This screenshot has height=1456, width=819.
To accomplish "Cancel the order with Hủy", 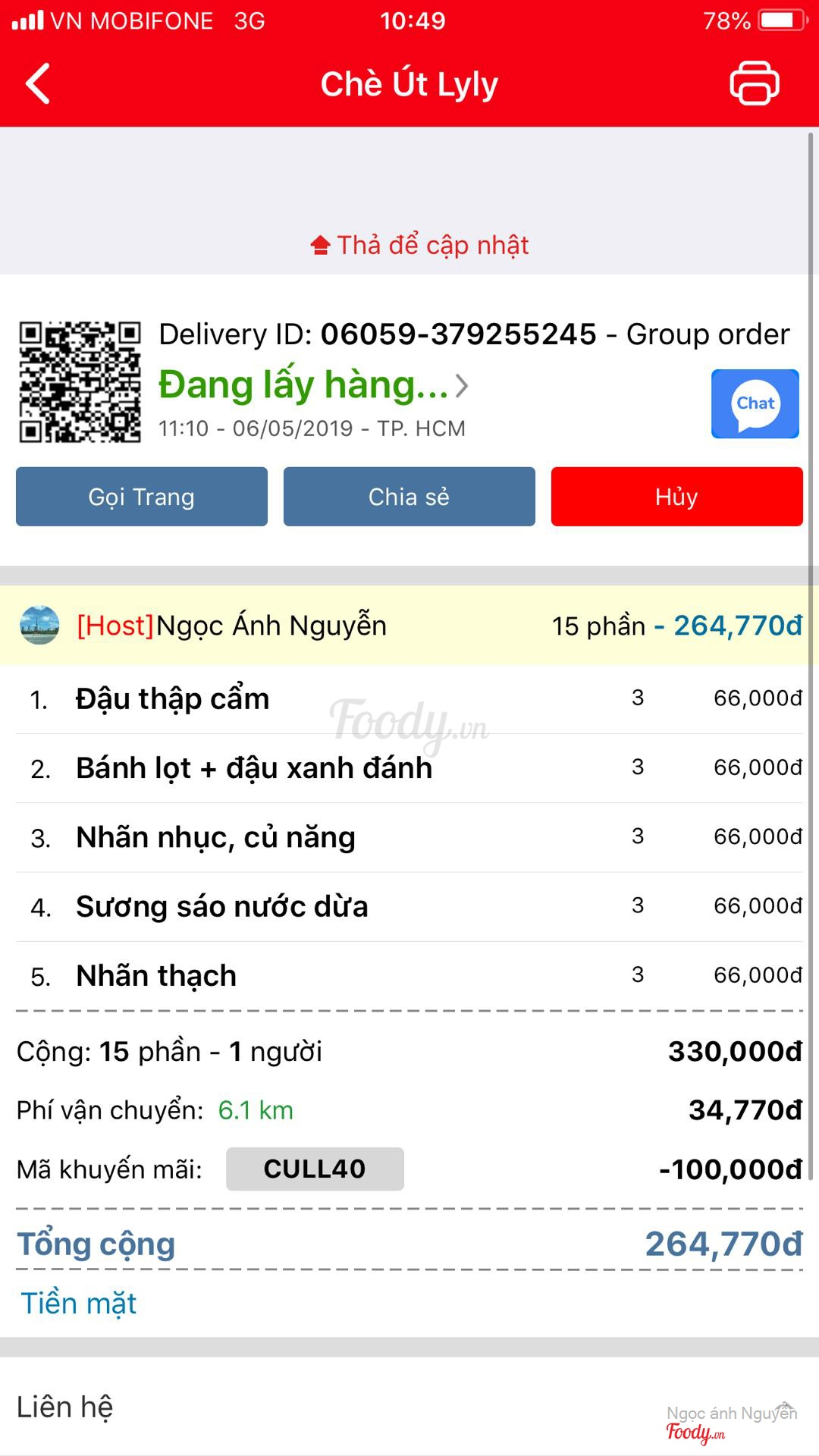I will [676, 497].
